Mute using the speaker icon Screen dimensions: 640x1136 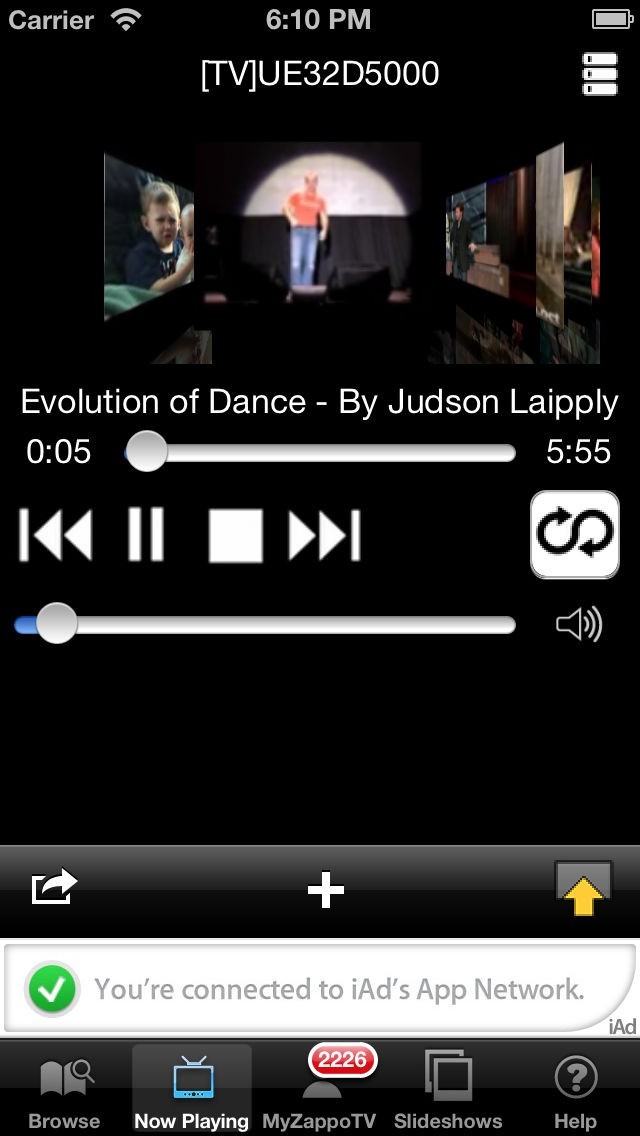(579, 625)
